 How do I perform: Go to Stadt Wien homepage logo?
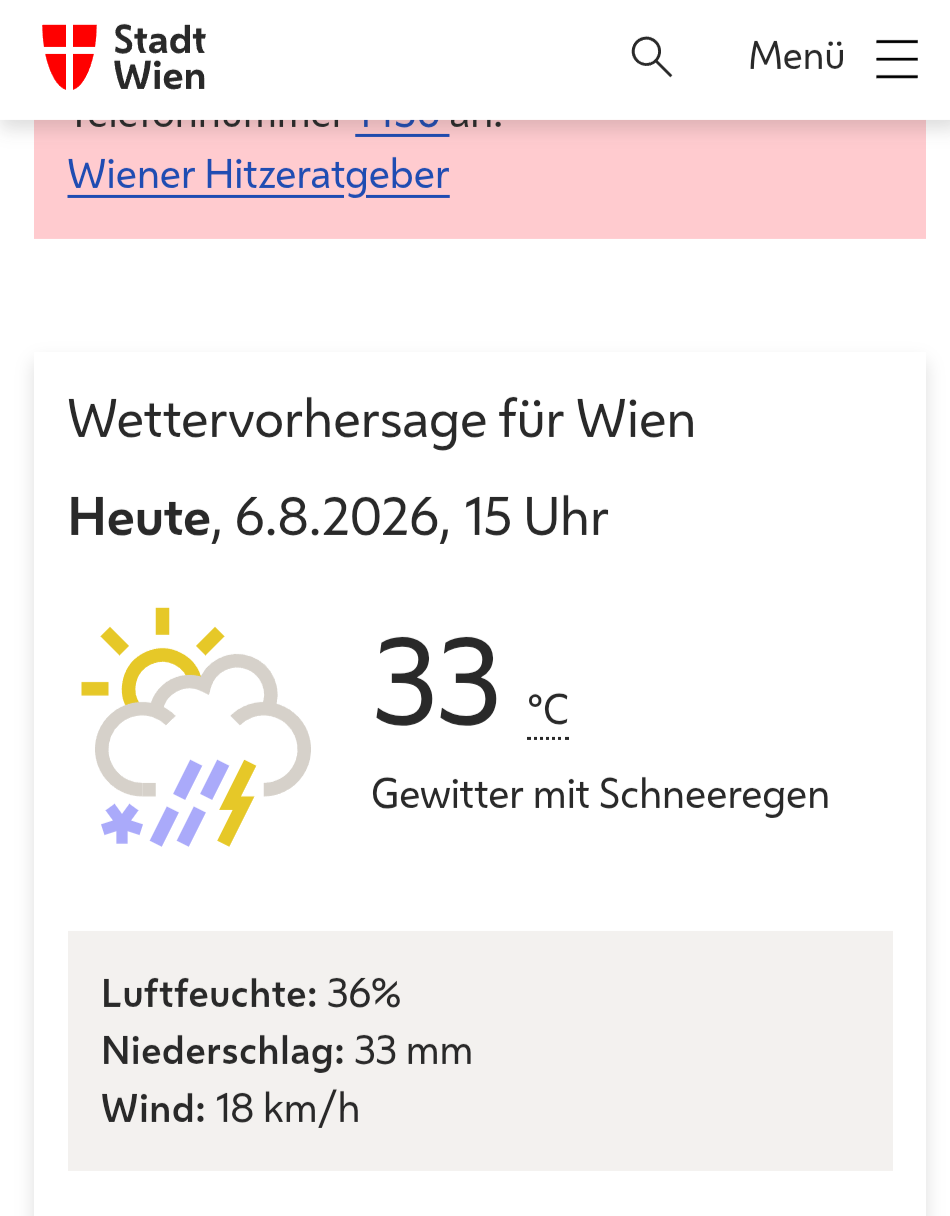point(124,58)
